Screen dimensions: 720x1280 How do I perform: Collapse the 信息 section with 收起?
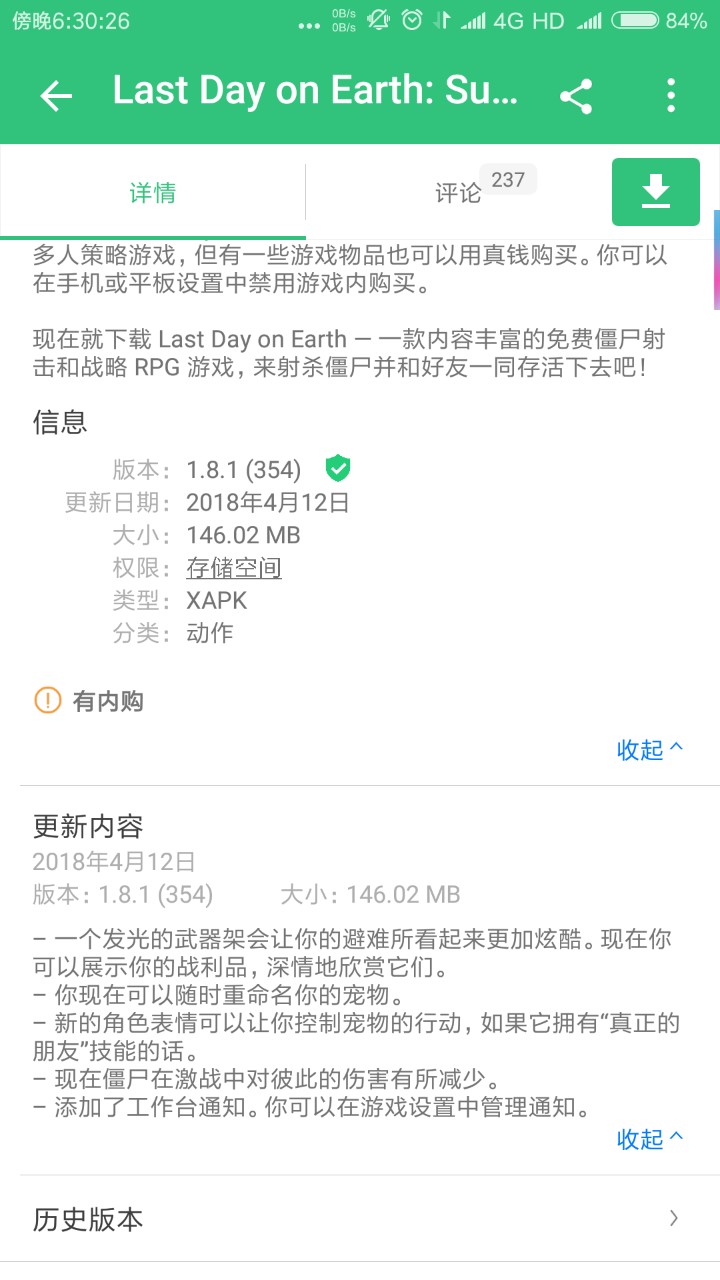pos(650,750)
